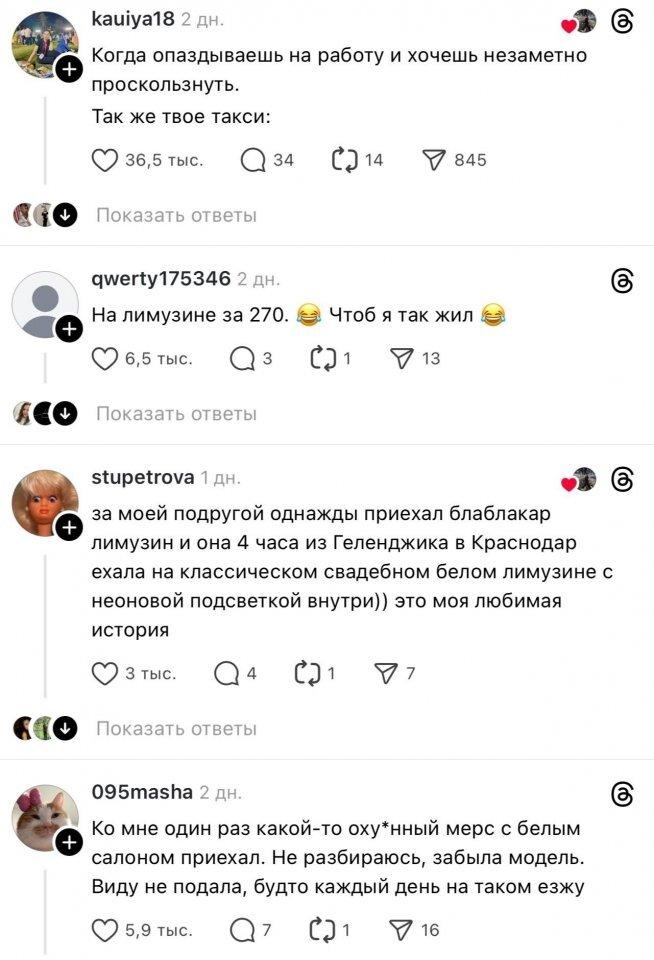The height and width of the screenshot is (960, 654).
Task: Show replies under stupetrova's comment
Action: (176, 729)
